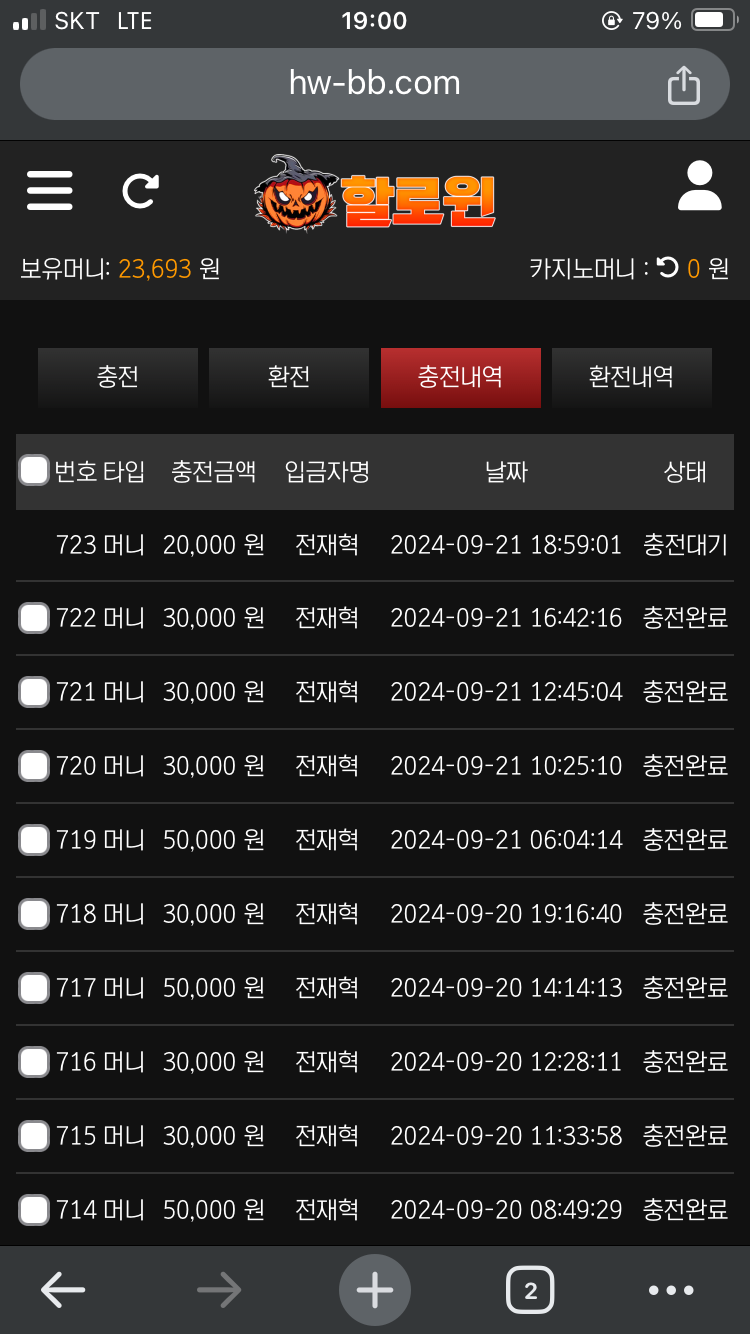Open a new tab with plus button
This screenshot has width=750, height=1334.
tap(375, 1290)
